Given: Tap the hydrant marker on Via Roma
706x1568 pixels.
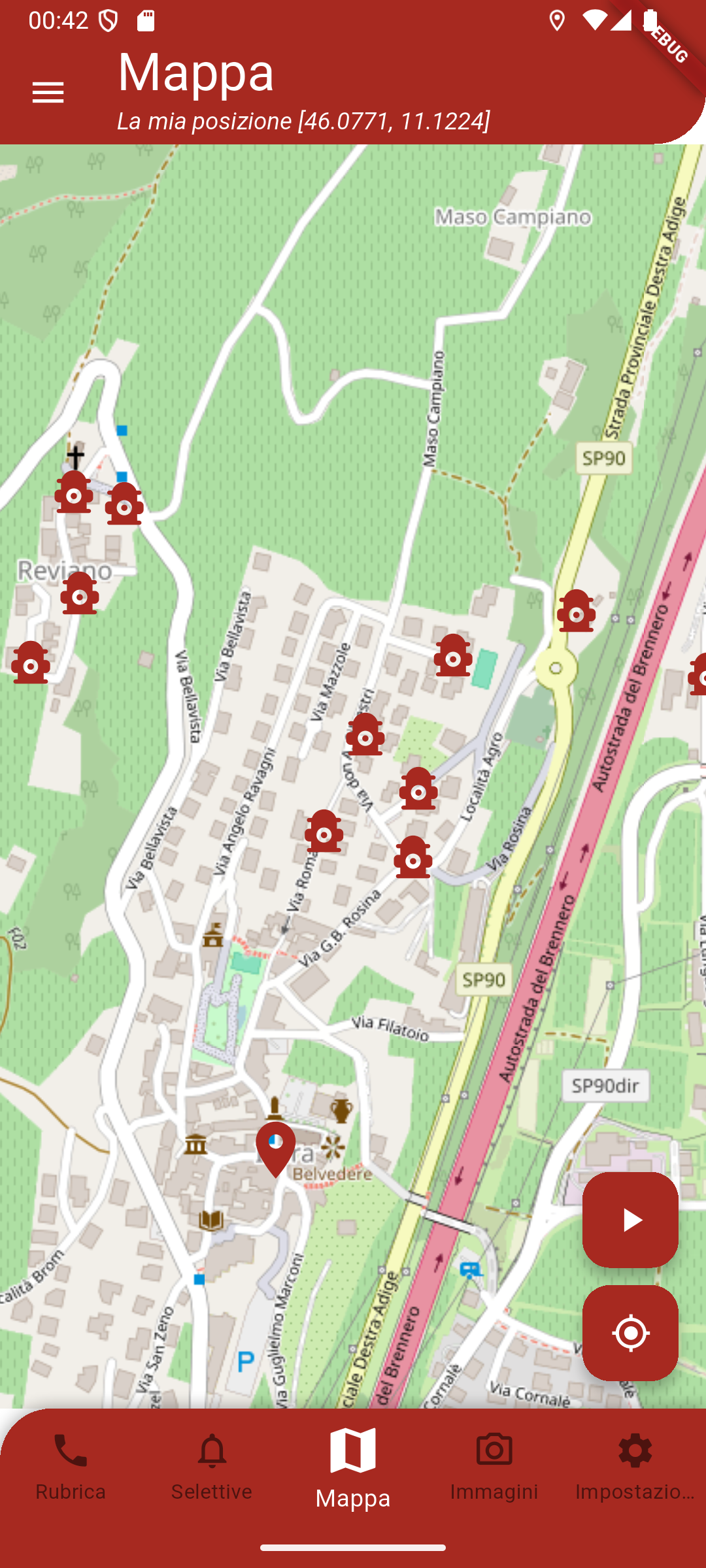Looking at the screenshot, I should 324,832.
